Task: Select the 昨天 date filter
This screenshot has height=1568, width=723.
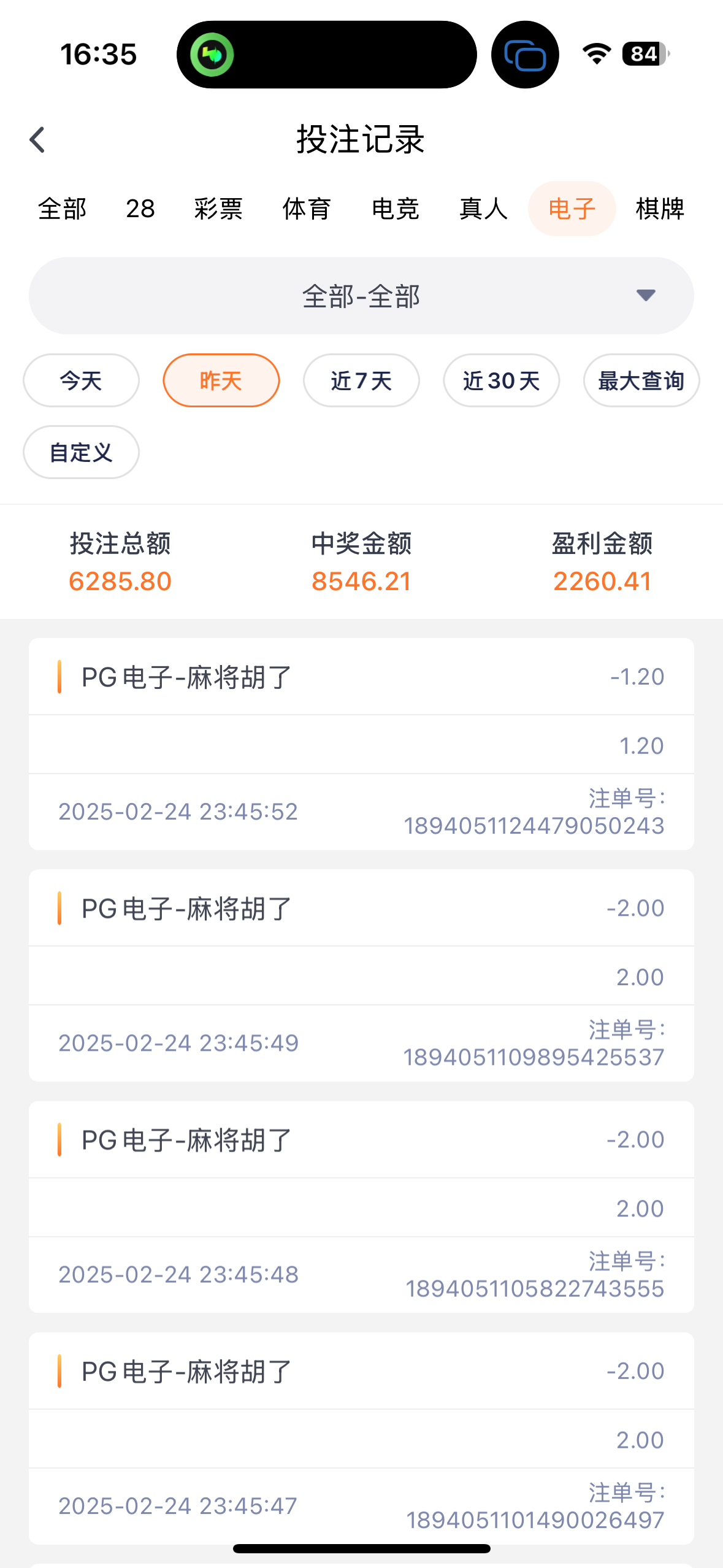Action: coord(221,380)
